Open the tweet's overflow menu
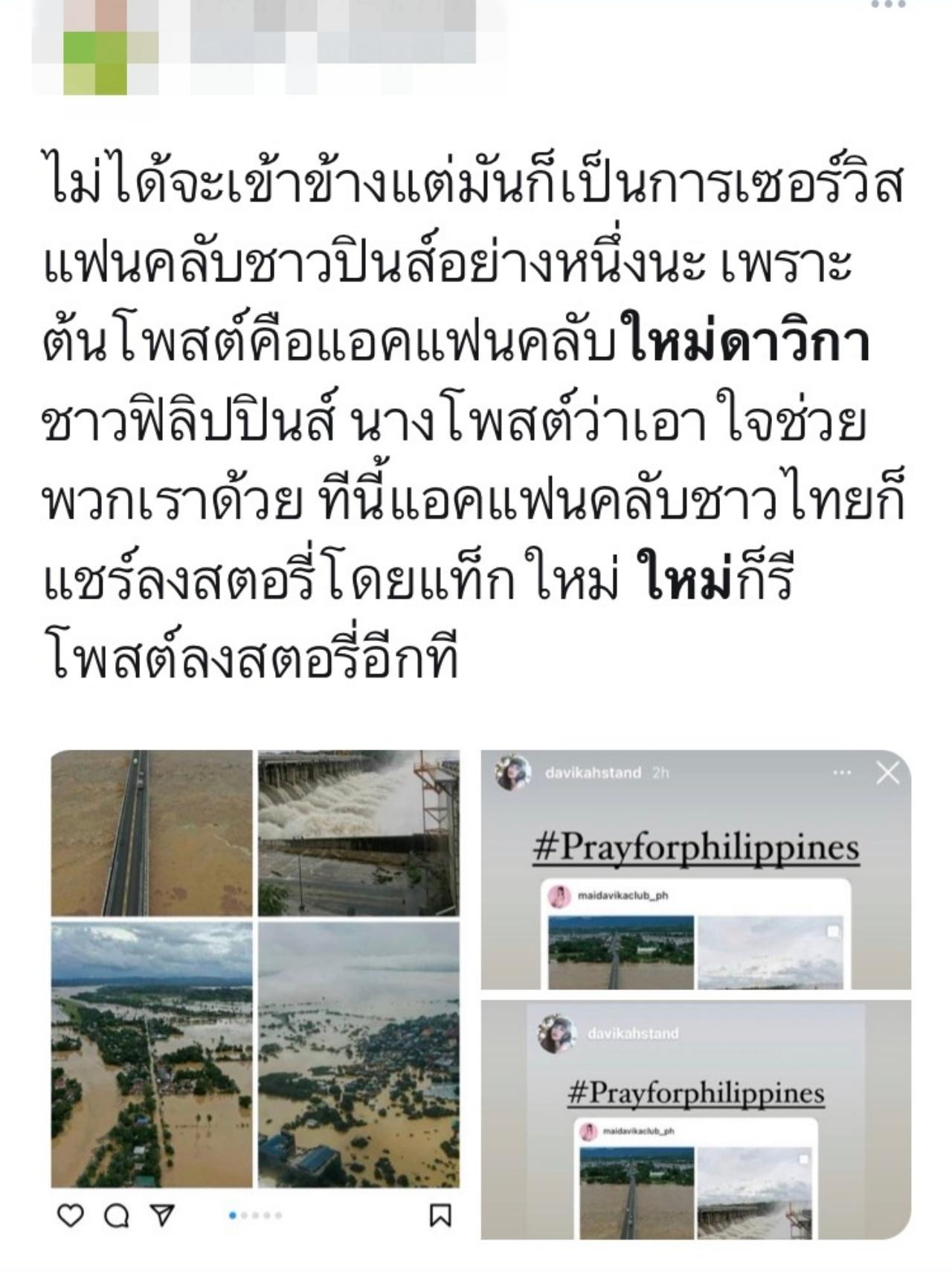Screen dimensions: 952x1274 [888, 4]
